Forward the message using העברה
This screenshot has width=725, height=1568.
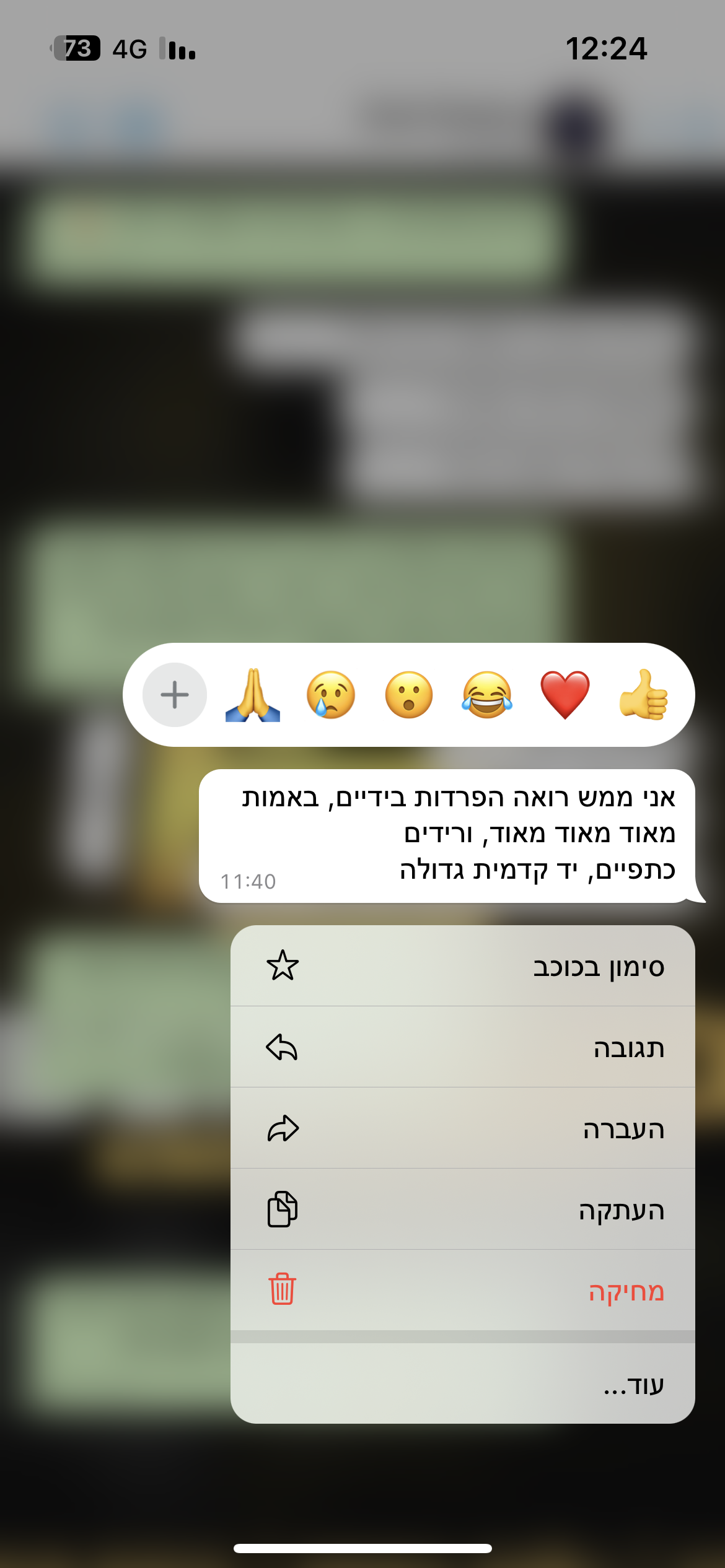point(462,1128)
